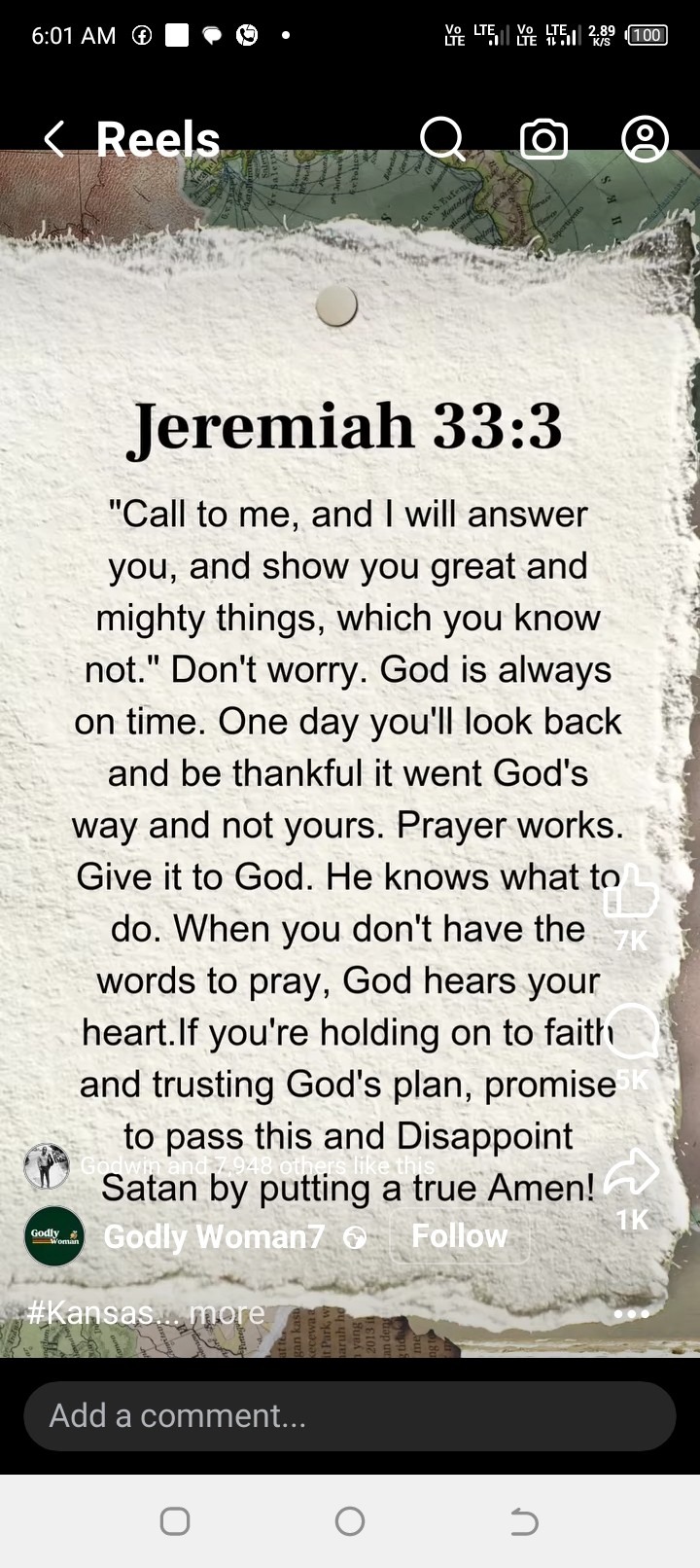
Task: Expand the caption with more
Action: tap(227, 1313)
